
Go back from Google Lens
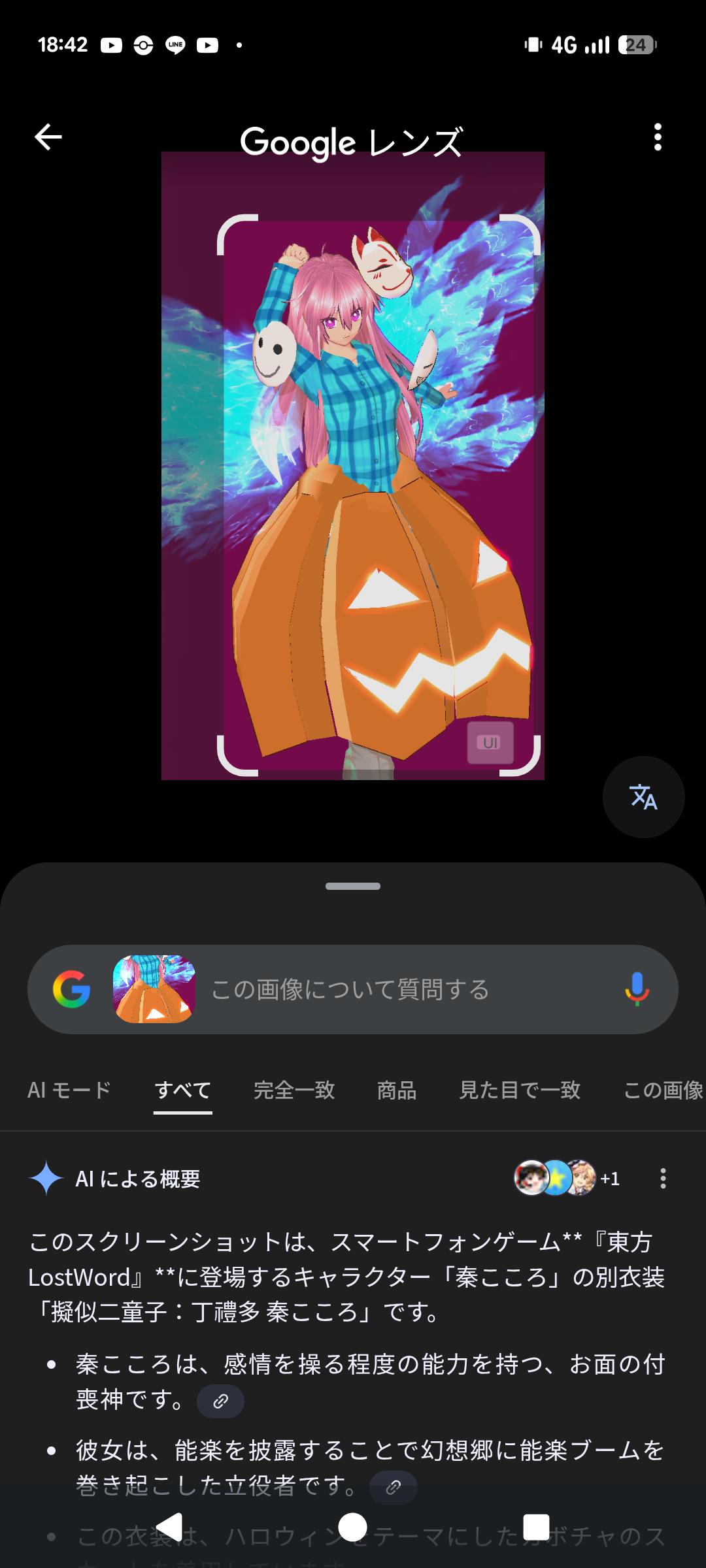[x=48, y=137]
